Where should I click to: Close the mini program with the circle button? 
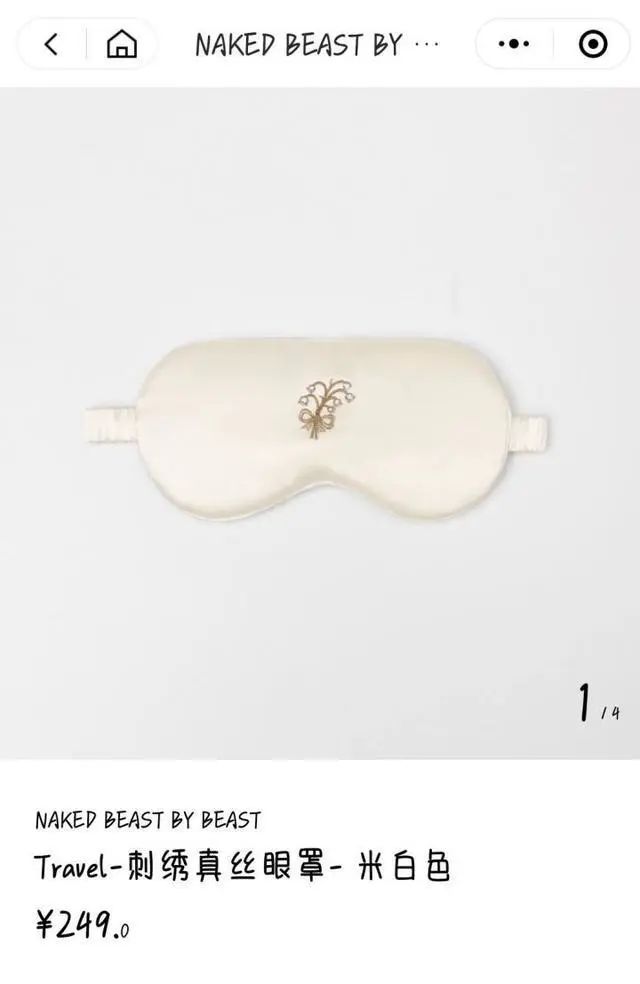pyautogui.click(x=593, y=44)
